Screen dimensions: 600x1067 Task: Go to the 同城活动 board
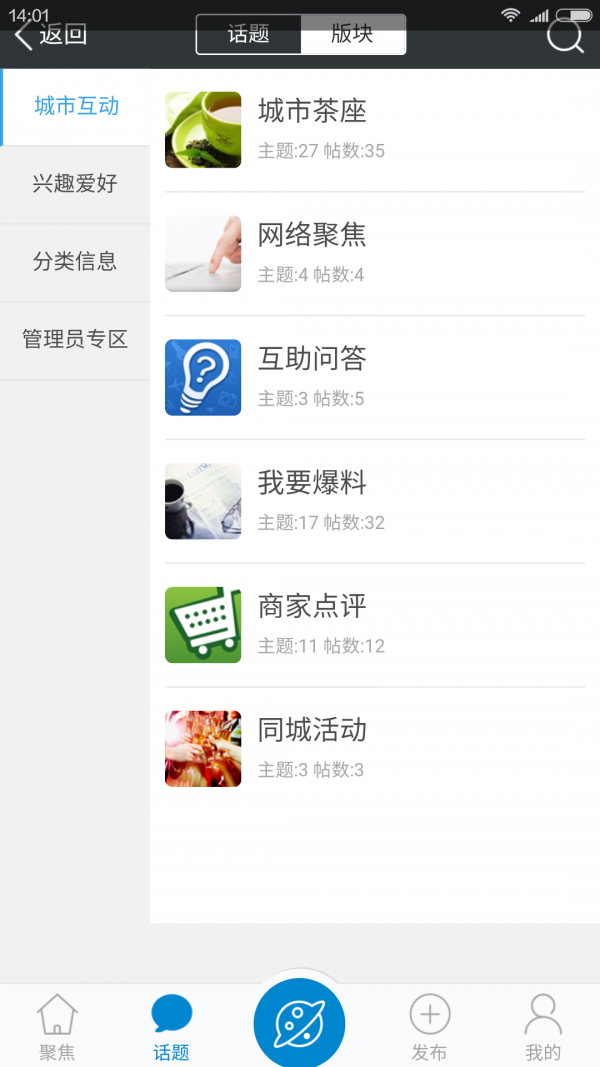pyautogui.click(x=374, y=749)
